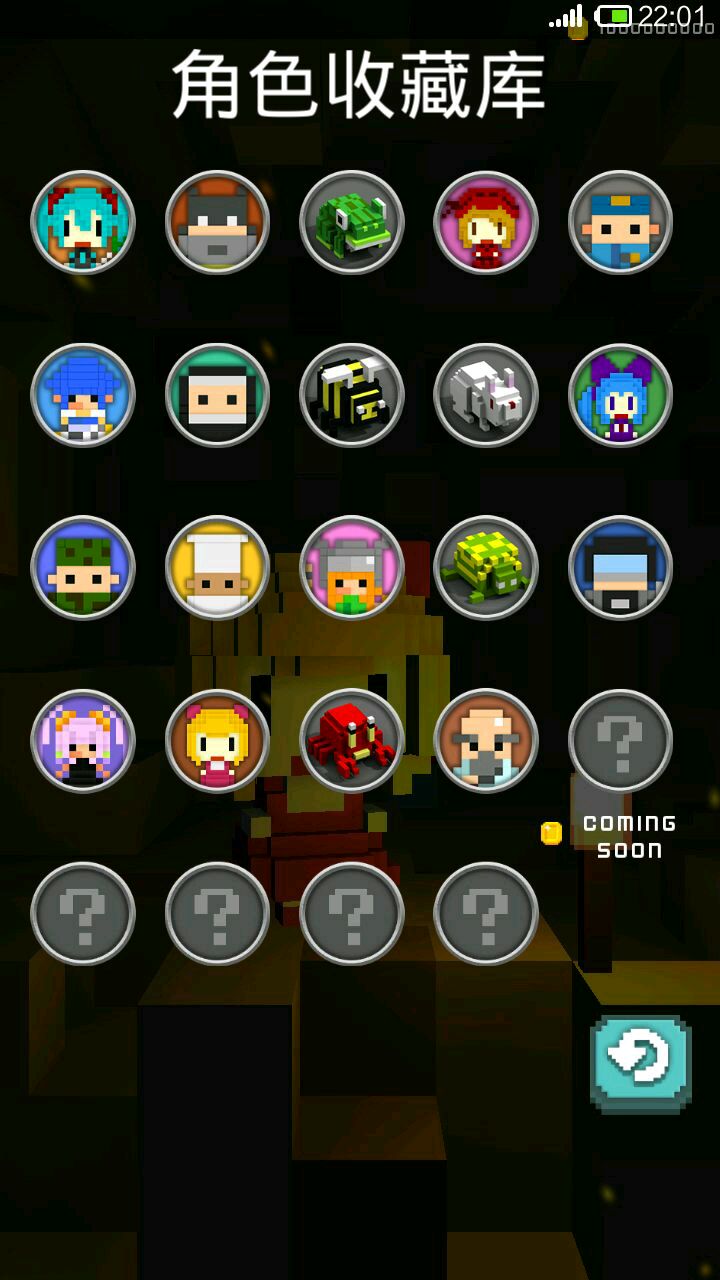Pick the red-hooded blonde girl character
The height and width of the screenshot is (1280, 720).
[486, 222]
